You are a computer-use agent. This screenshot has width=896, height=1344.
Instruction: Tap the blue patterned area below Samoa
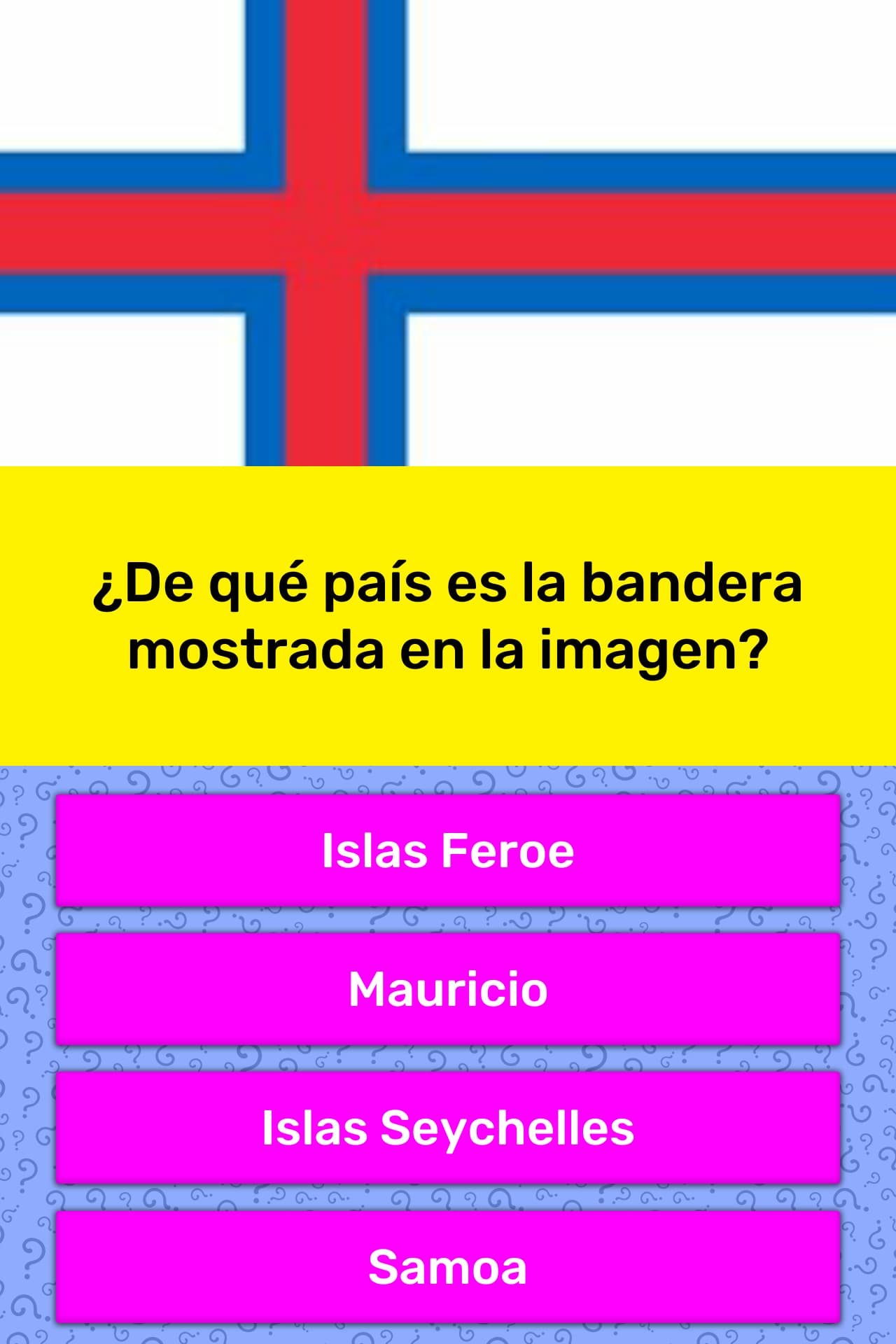point(448,1333)
